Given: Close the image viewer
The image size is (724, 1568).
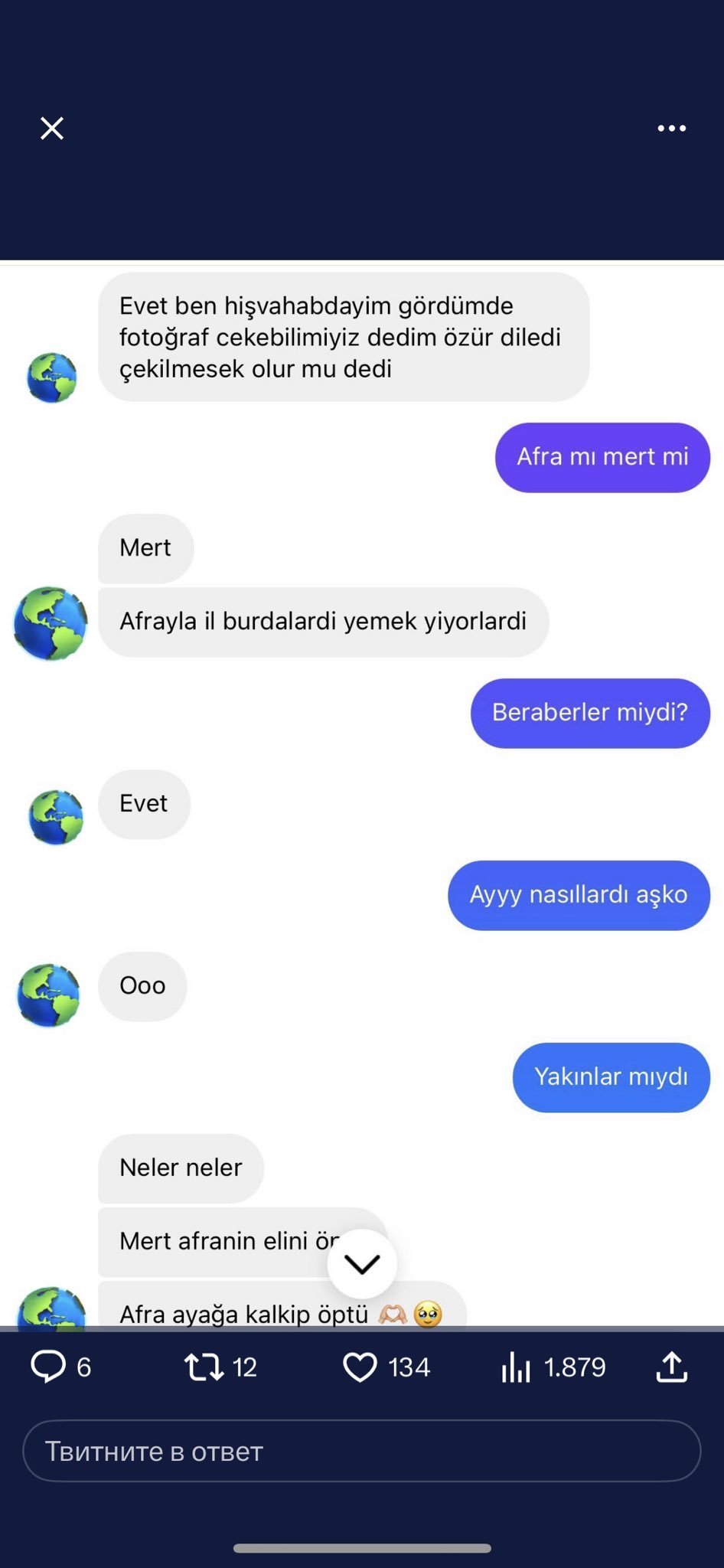Looking at the screenshot, I should coord(52,128).
